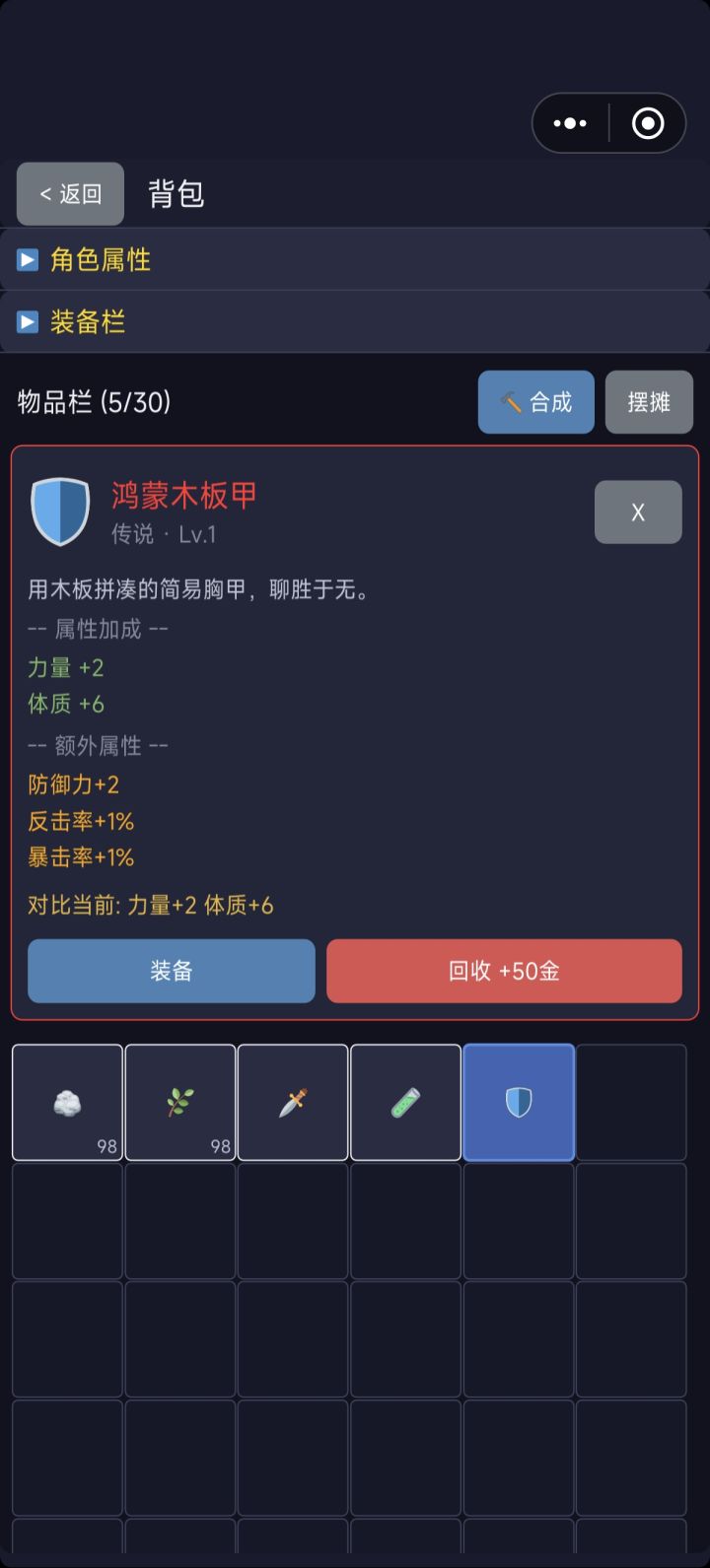The height and width of the screenshot is (1568, 710).
Task: Open the WeChat mini program more options menu
Action: tap(570, 123)
